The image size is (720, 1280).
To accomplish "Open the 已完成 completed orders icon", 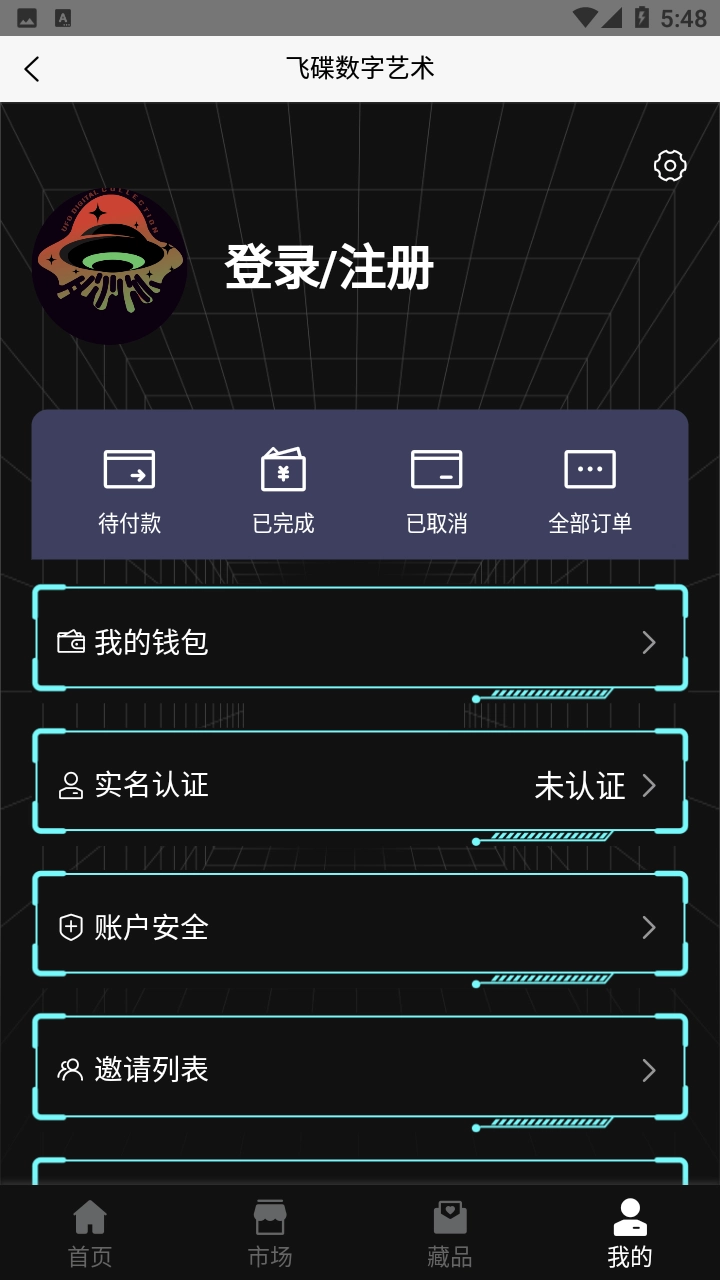I will tap(283, 468).
